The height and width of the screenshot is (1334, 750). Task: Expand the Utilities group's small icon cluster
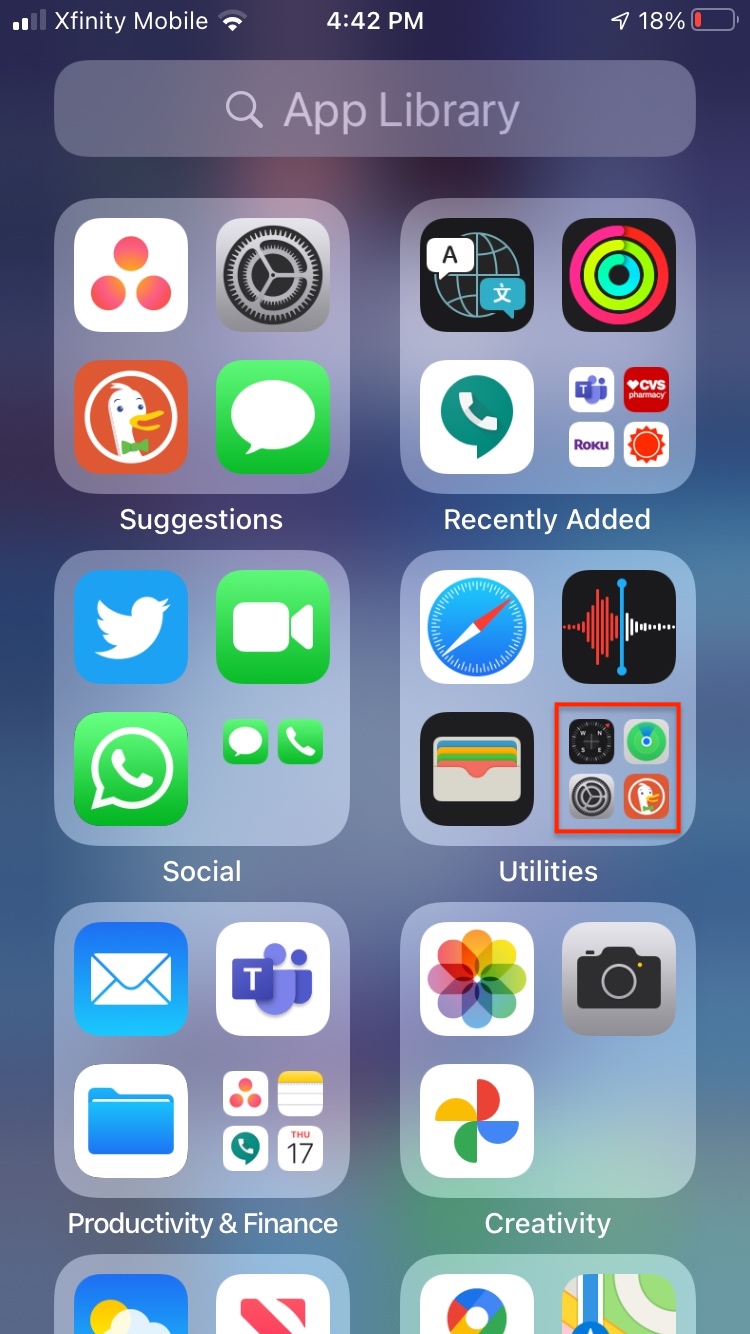619,769
